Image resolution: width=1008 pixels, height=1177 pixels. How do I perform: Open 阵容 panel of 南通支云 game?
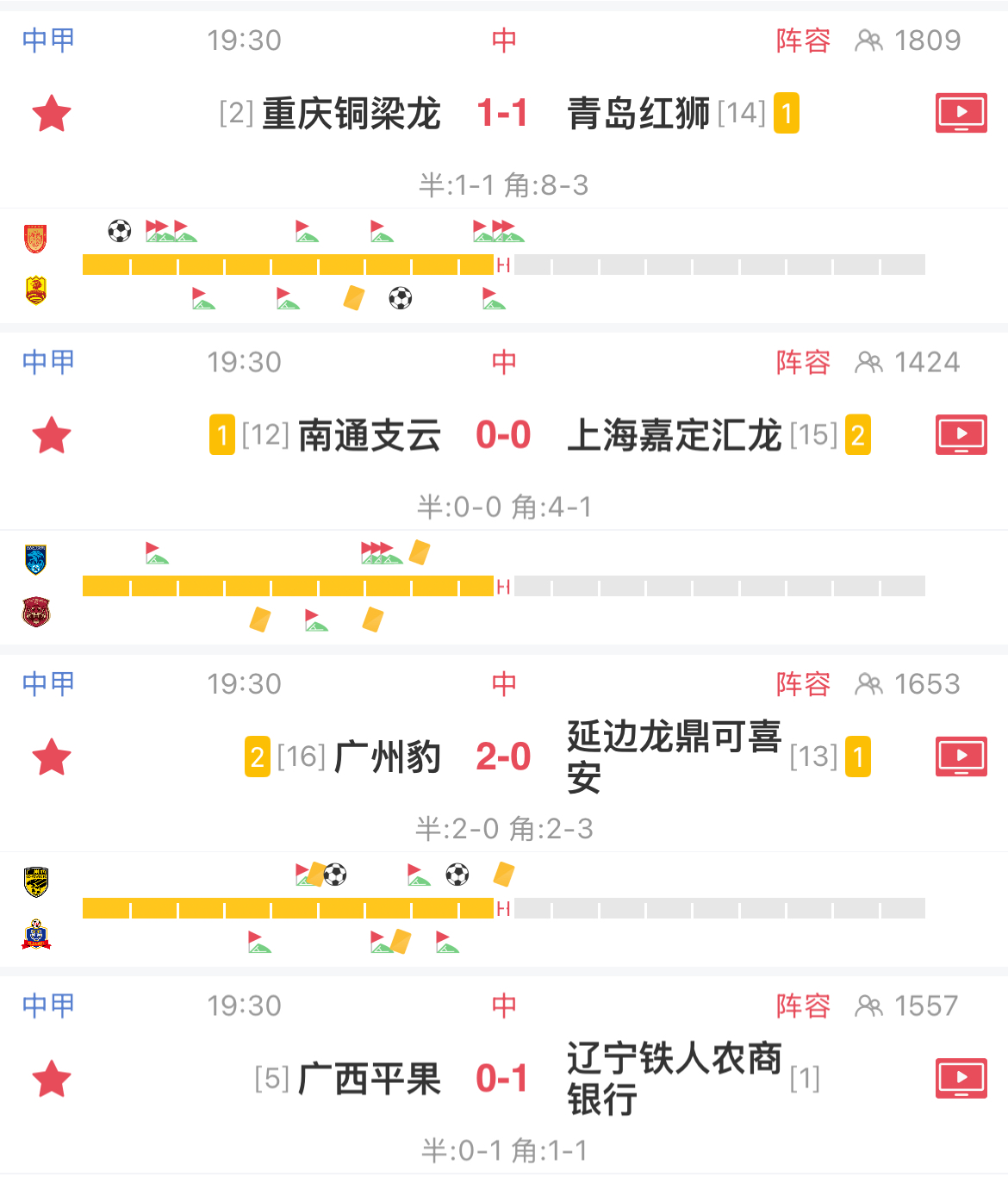point(802,362)
